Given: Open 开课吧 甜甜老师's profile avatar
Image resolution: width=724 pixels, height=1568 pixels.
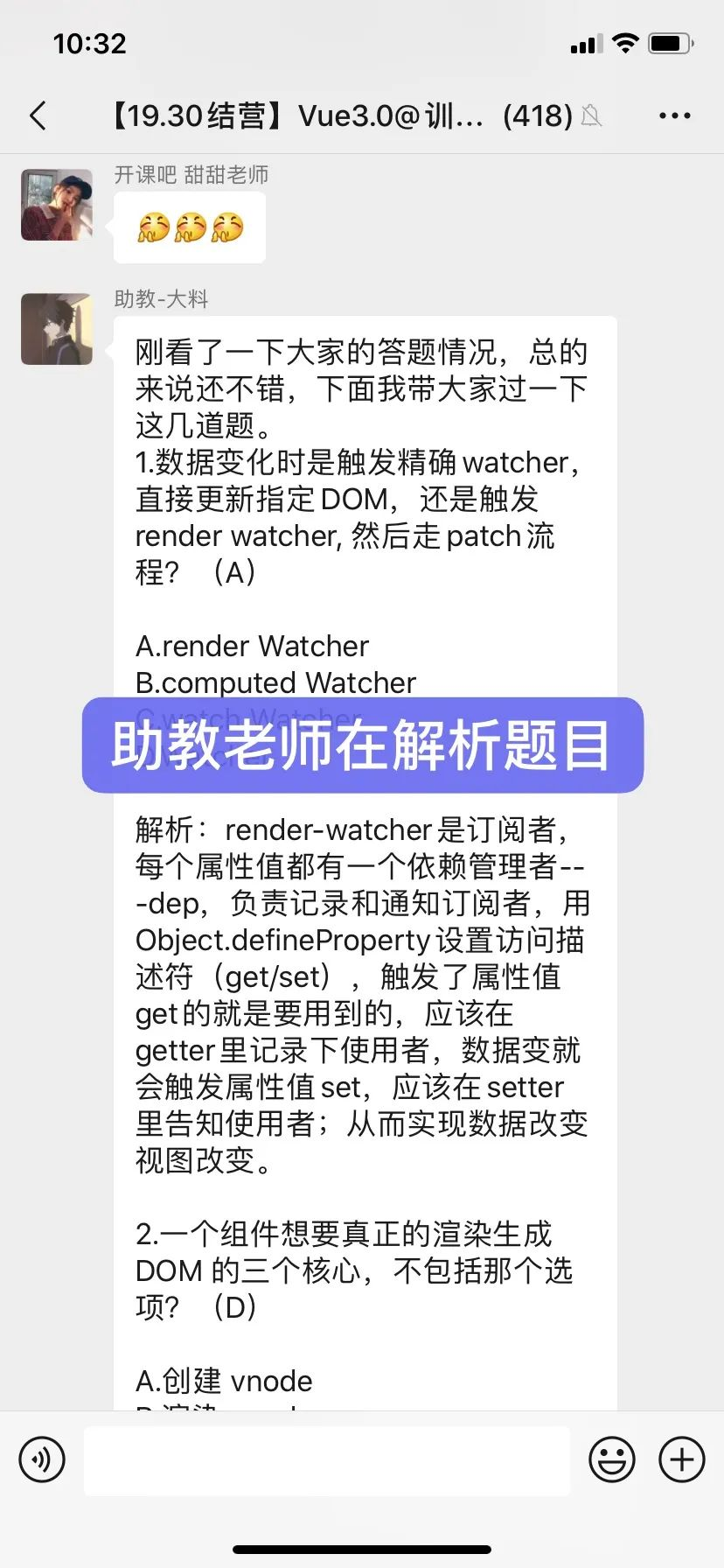Looking at the screenshot, I should 56,204.
